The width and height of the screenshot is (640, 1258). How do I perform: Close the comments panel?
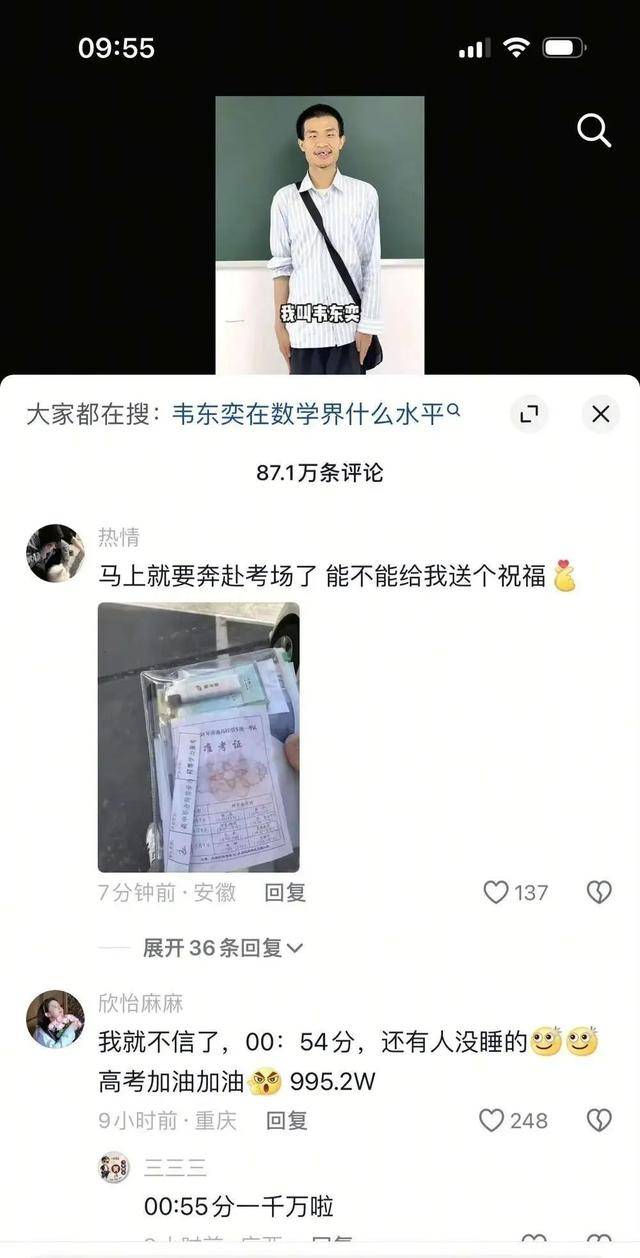pos(600,414)
